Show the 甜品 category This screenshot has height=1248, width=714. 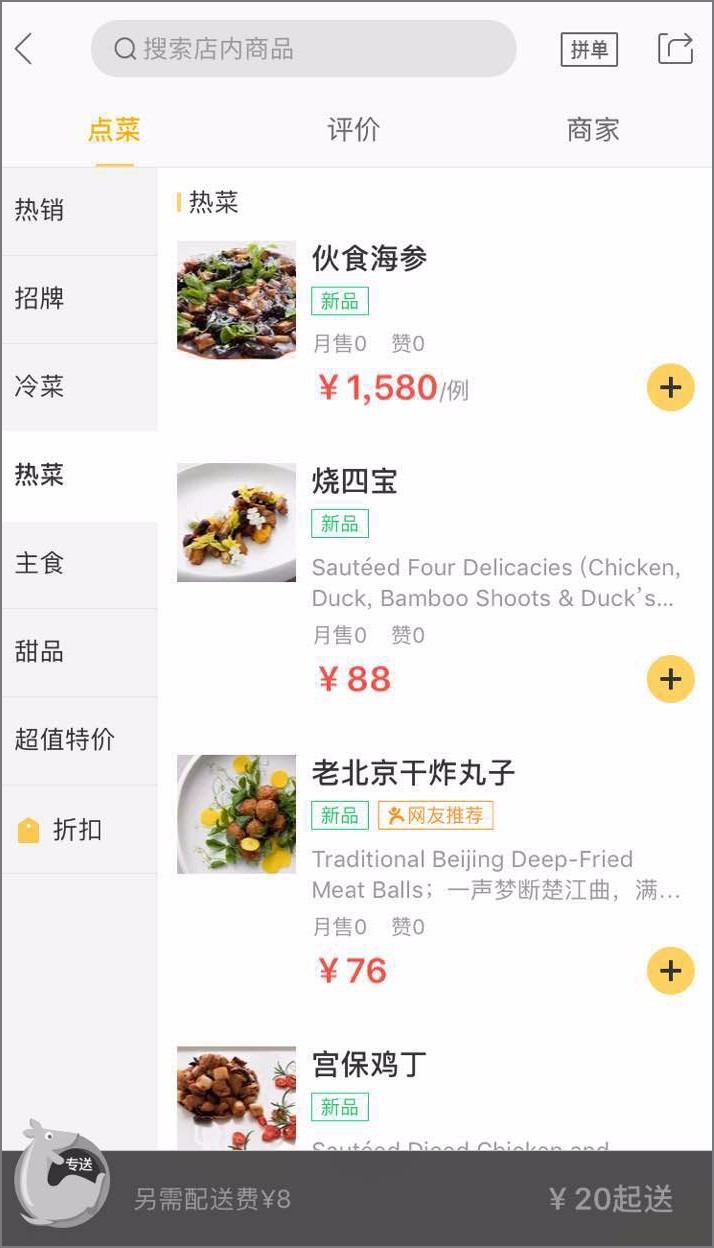click(x=40, y=651)
